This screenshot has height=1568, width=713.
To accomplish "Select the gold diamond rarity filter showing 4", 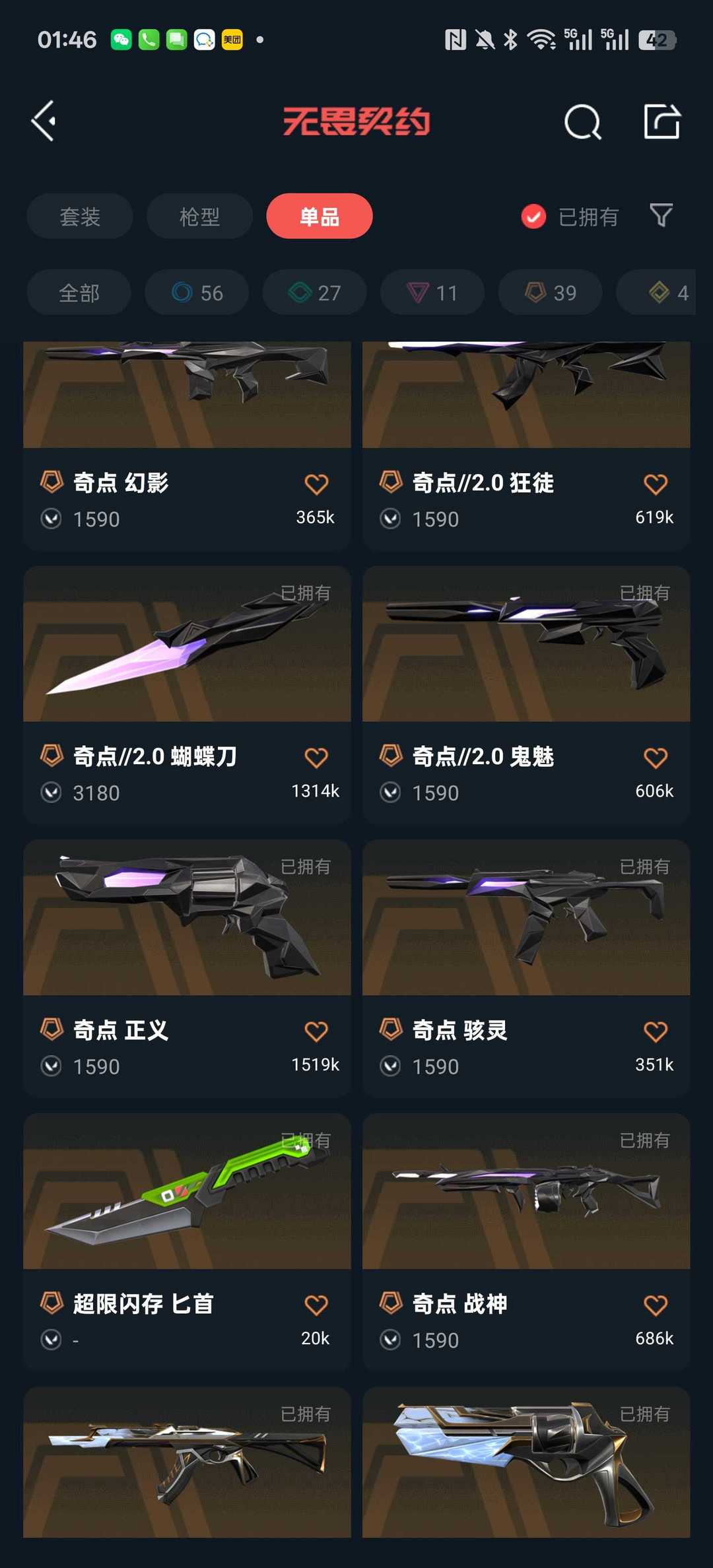I will coord(660,292).
